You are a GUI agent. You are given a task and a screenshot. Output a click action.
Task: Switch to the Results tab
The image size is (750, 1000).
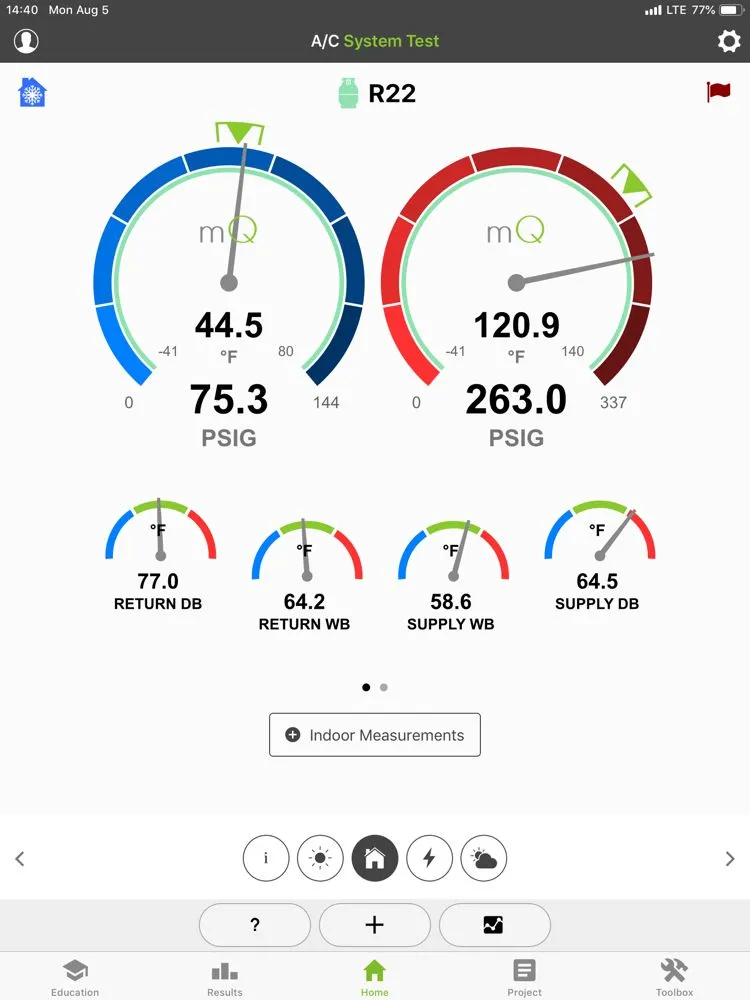pos(225,977)
